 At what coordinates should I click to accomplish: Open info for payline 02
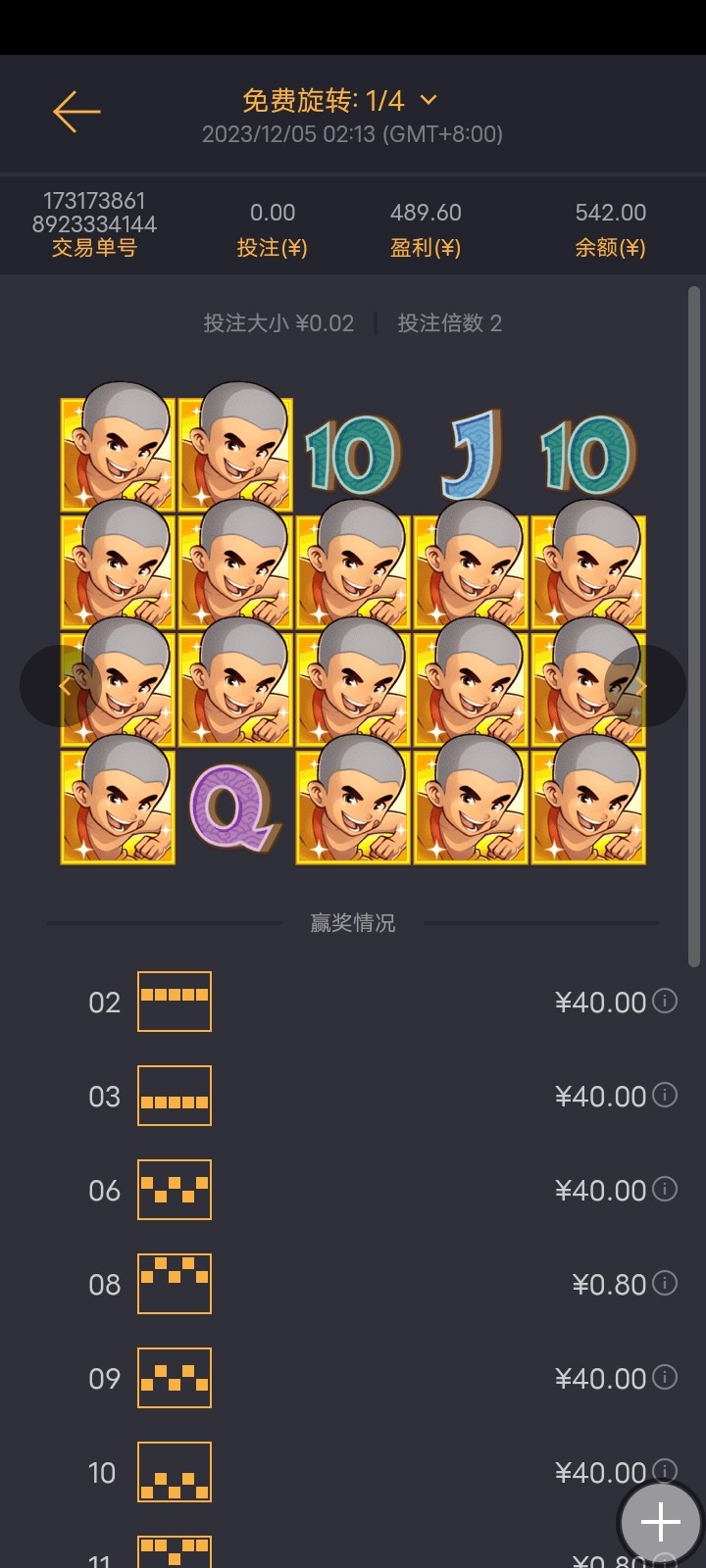(x=665, y=1001)
